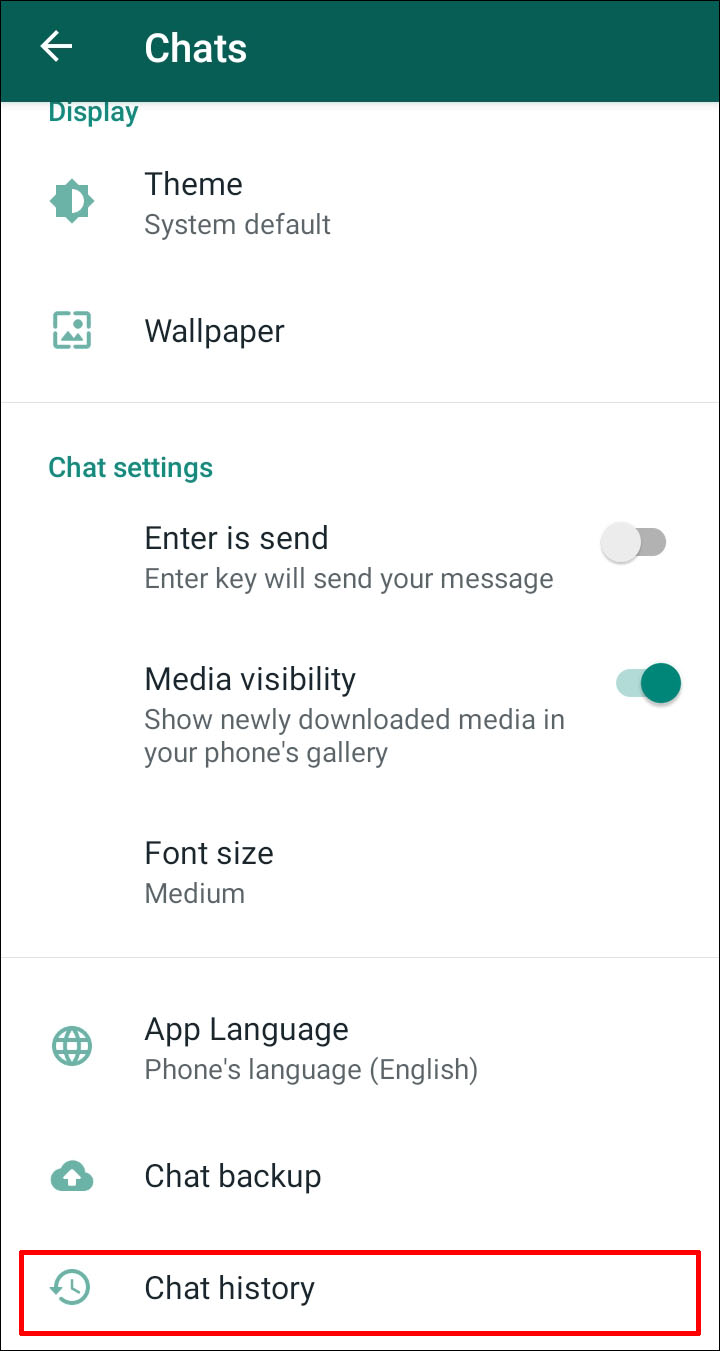Change the Font size
720x1351 pixels.
point(360,872)
